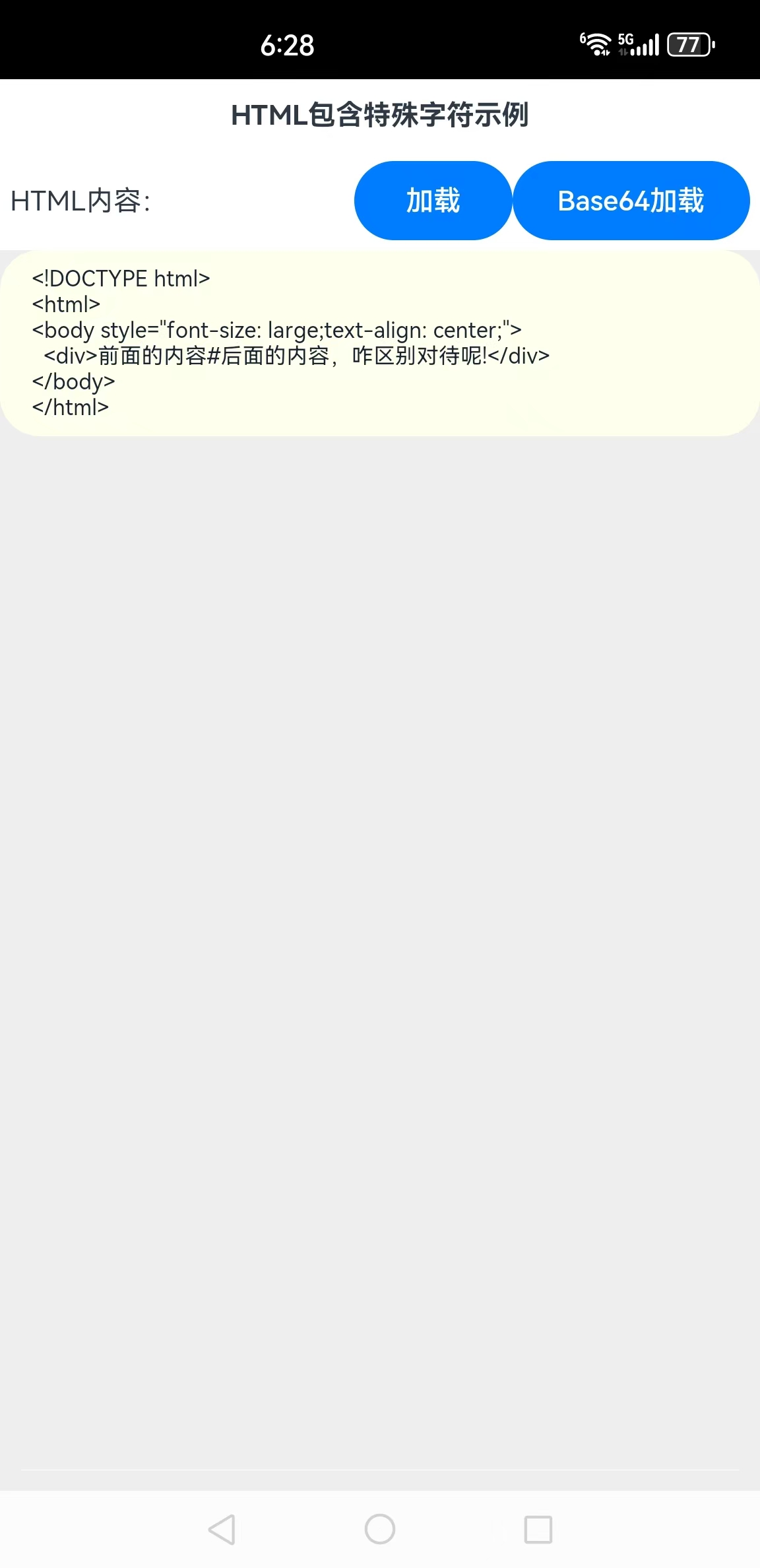Viewport: 760px width, 1568px height.
Task: Return to the home screen
Action: (380, 1529)
